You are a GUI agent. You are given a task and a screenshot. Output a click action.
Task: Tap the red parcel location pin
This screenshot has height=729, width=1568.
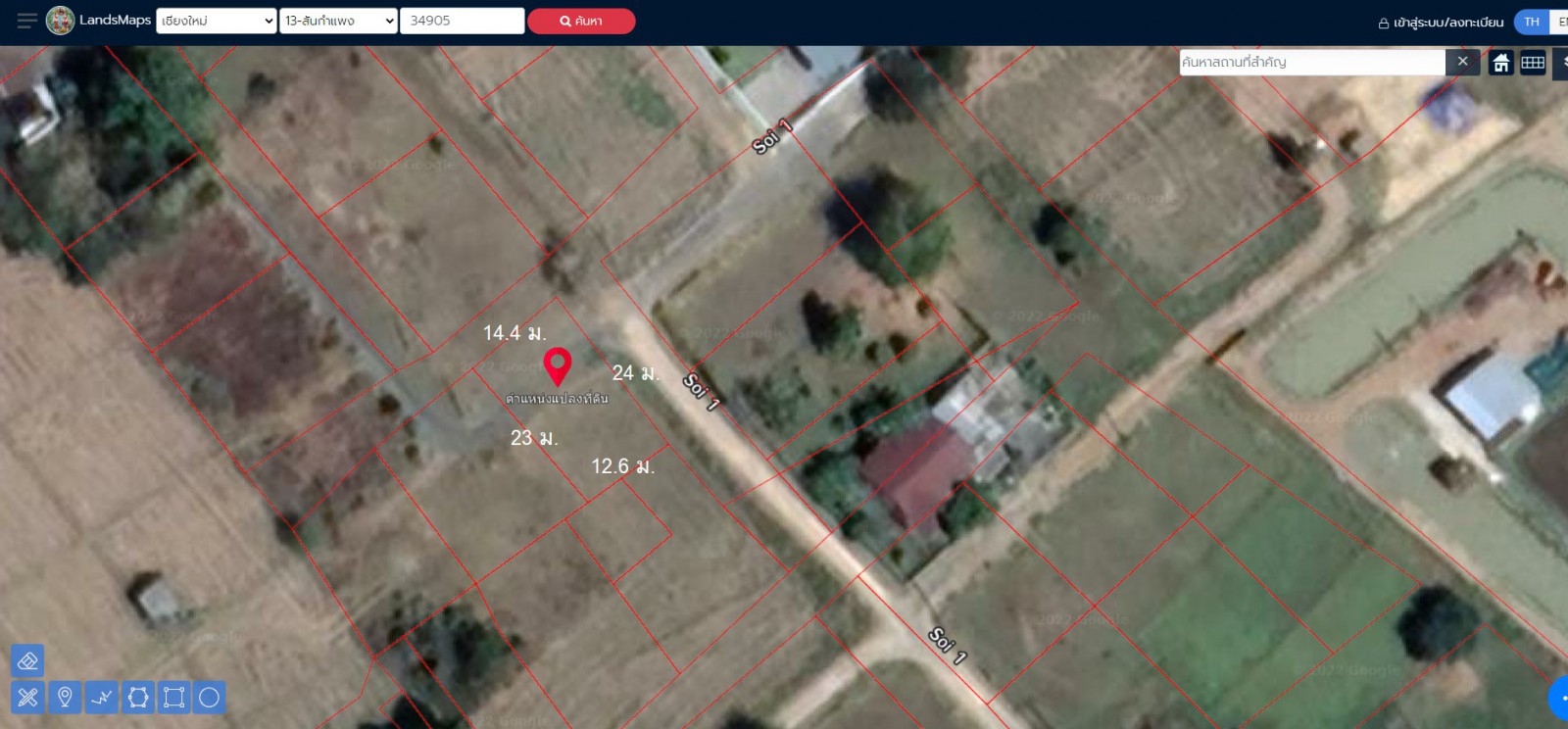(x=558, y=365)
